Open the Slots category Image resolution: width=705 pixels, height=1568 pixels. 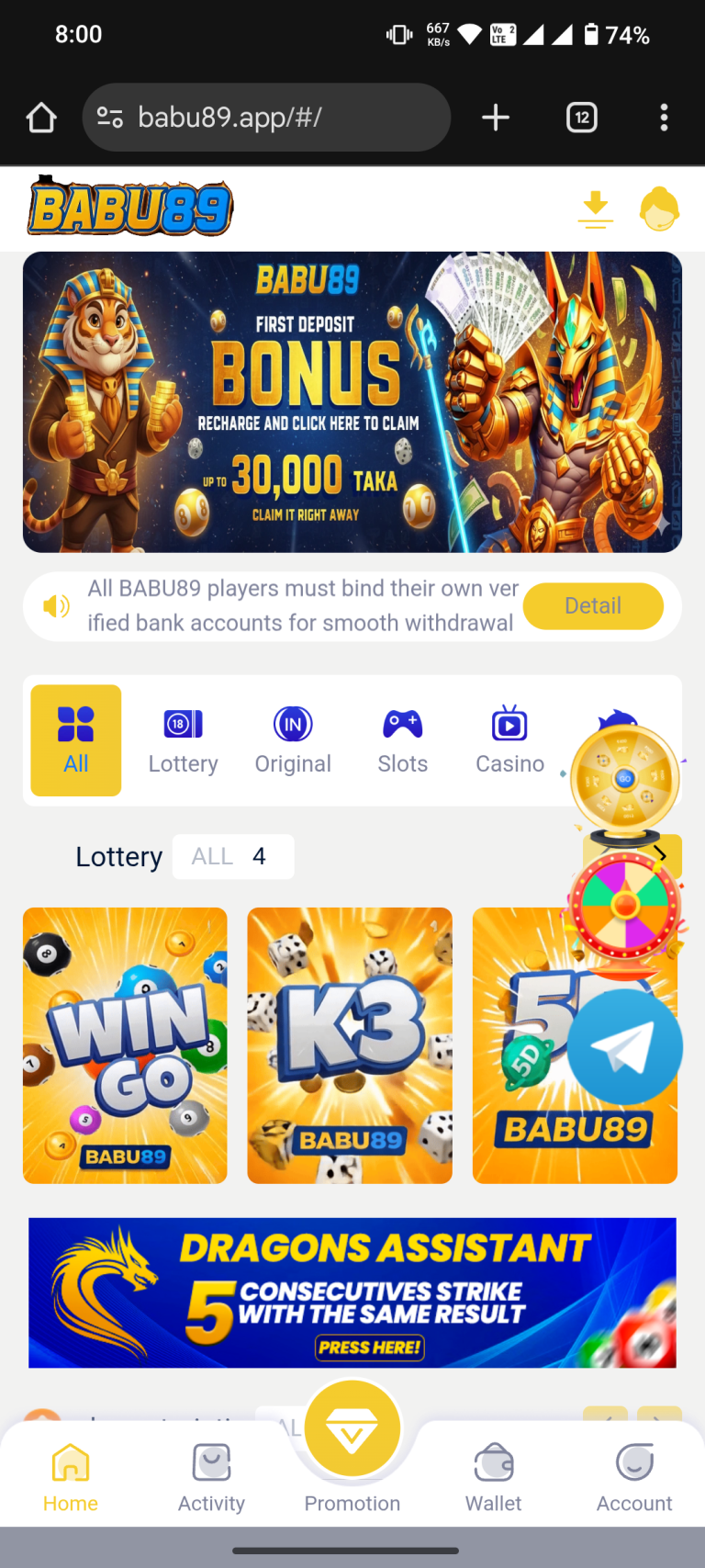[x=402, y=739]
